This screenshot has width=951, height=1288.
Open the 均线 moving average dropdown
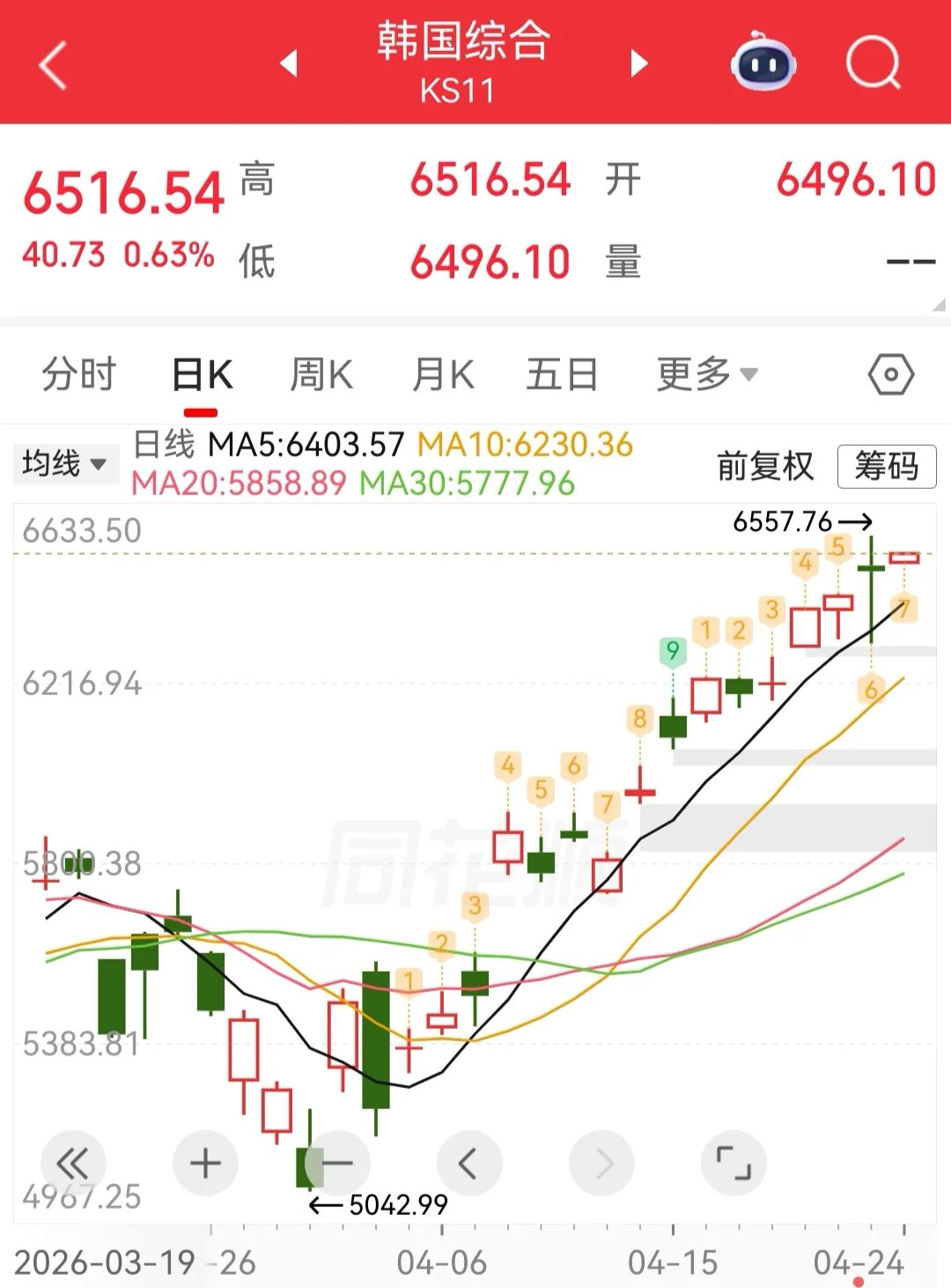(66, 463)
